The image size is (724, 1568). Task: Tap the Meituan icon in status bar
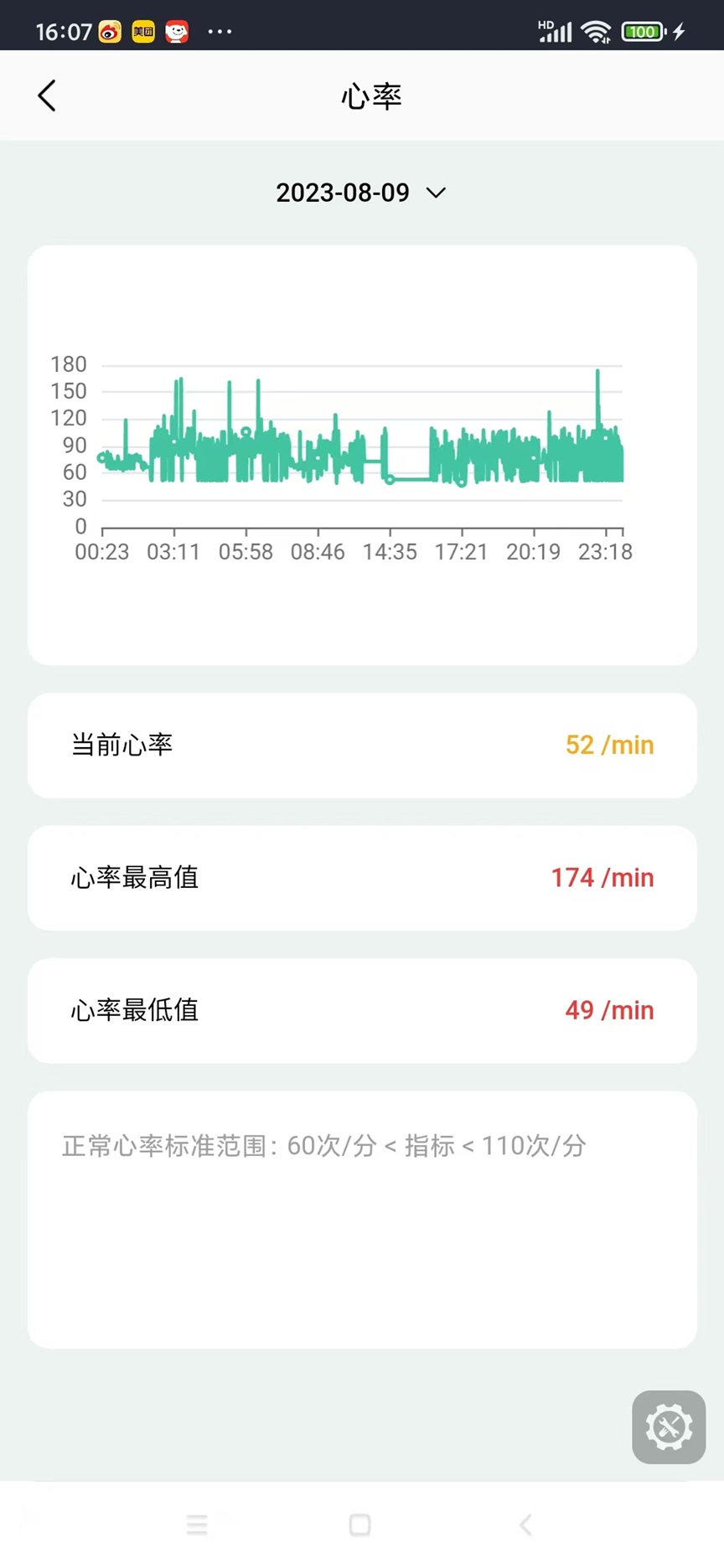142,31
